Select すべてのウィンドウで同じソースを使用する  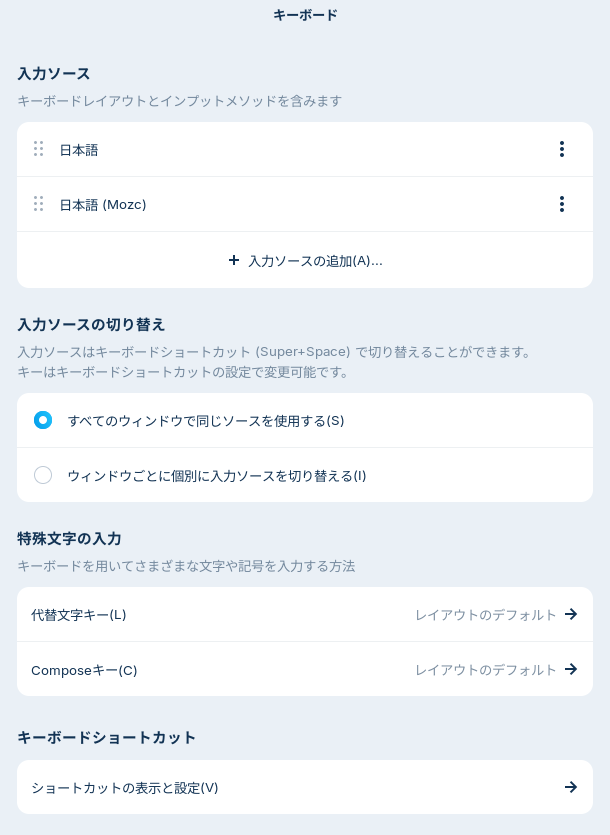43,420
